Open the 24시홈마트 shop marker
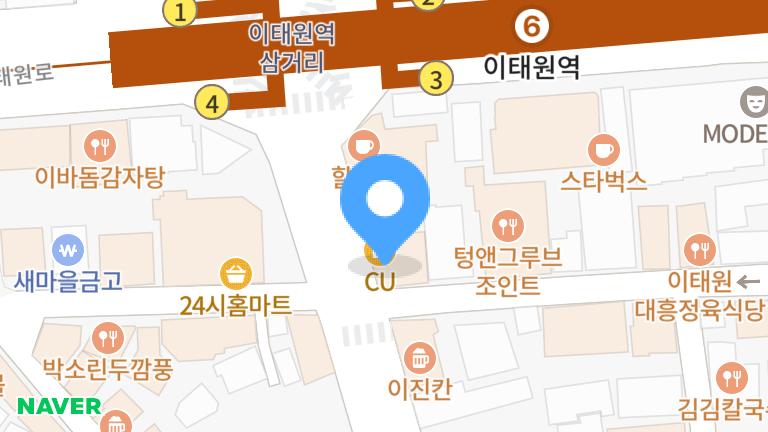Image resolution: width=768 pixels, height=432 pixels. [x=235, y=273]
